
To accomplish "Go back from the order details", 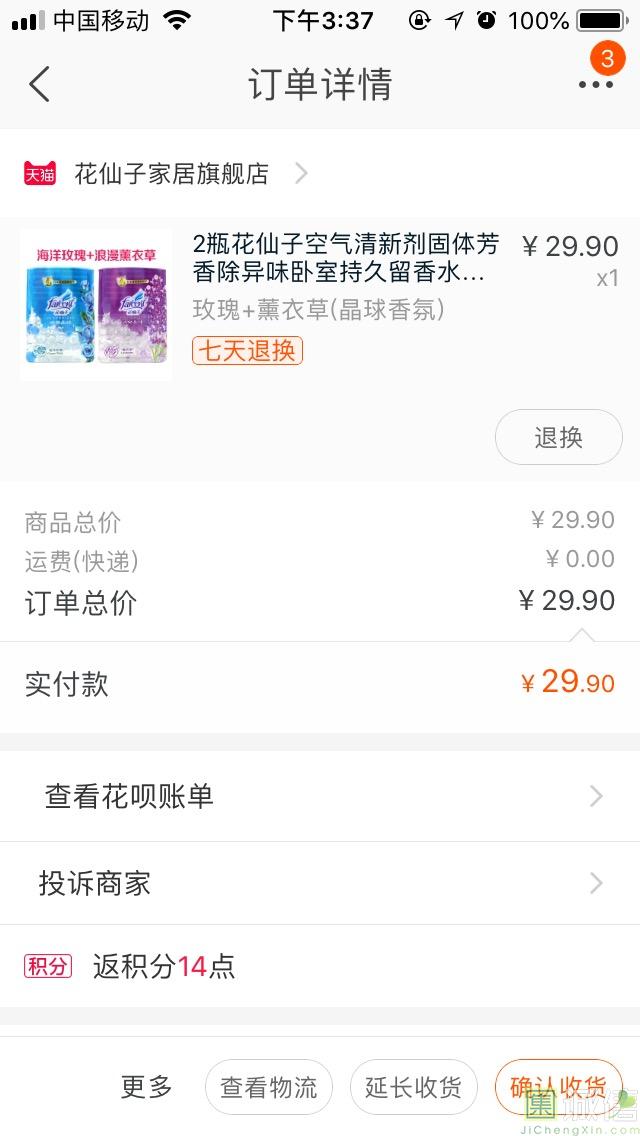I will [x=39, y=84].
